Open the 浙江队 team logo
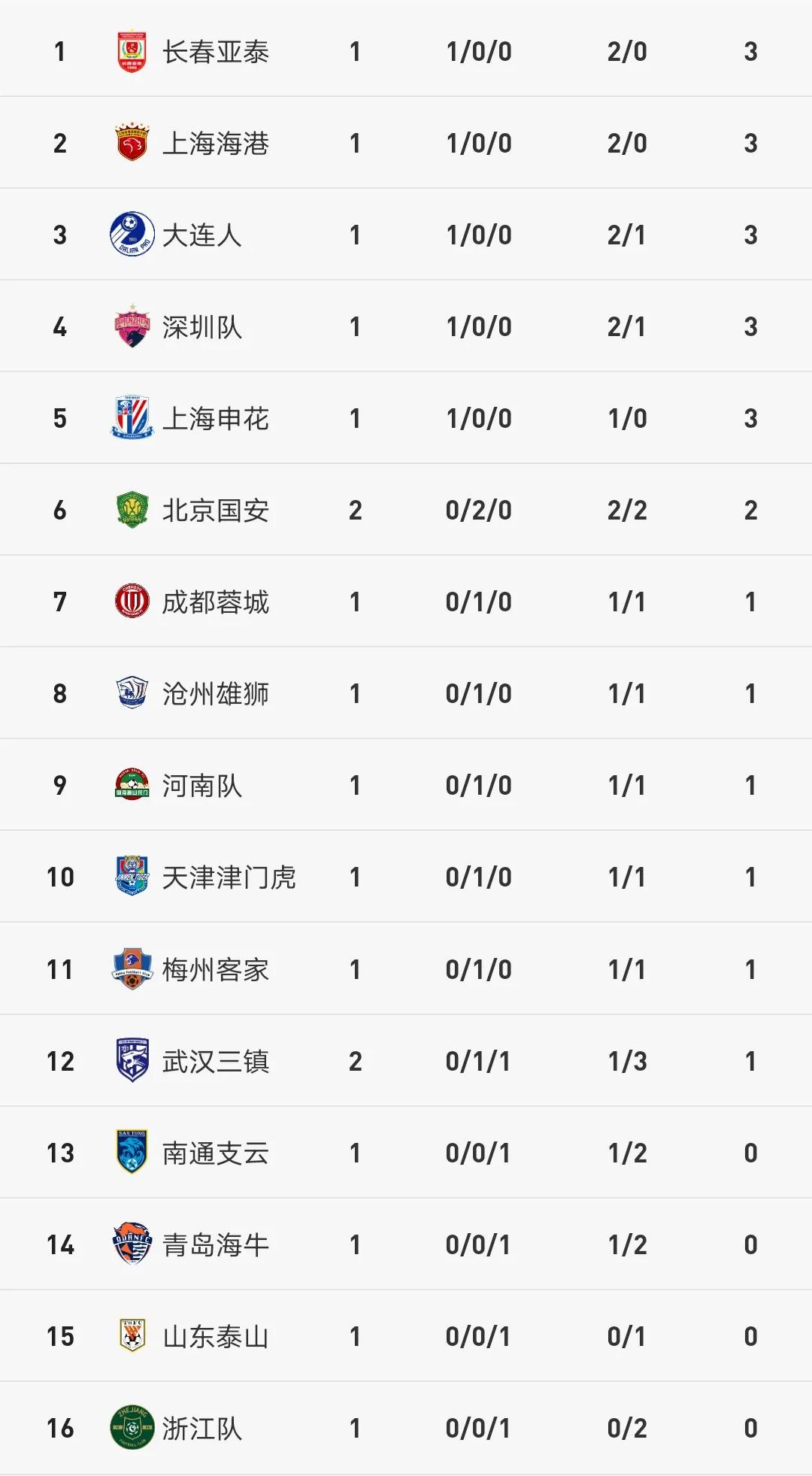The image size is (812, 1476). coord(132,1428)
